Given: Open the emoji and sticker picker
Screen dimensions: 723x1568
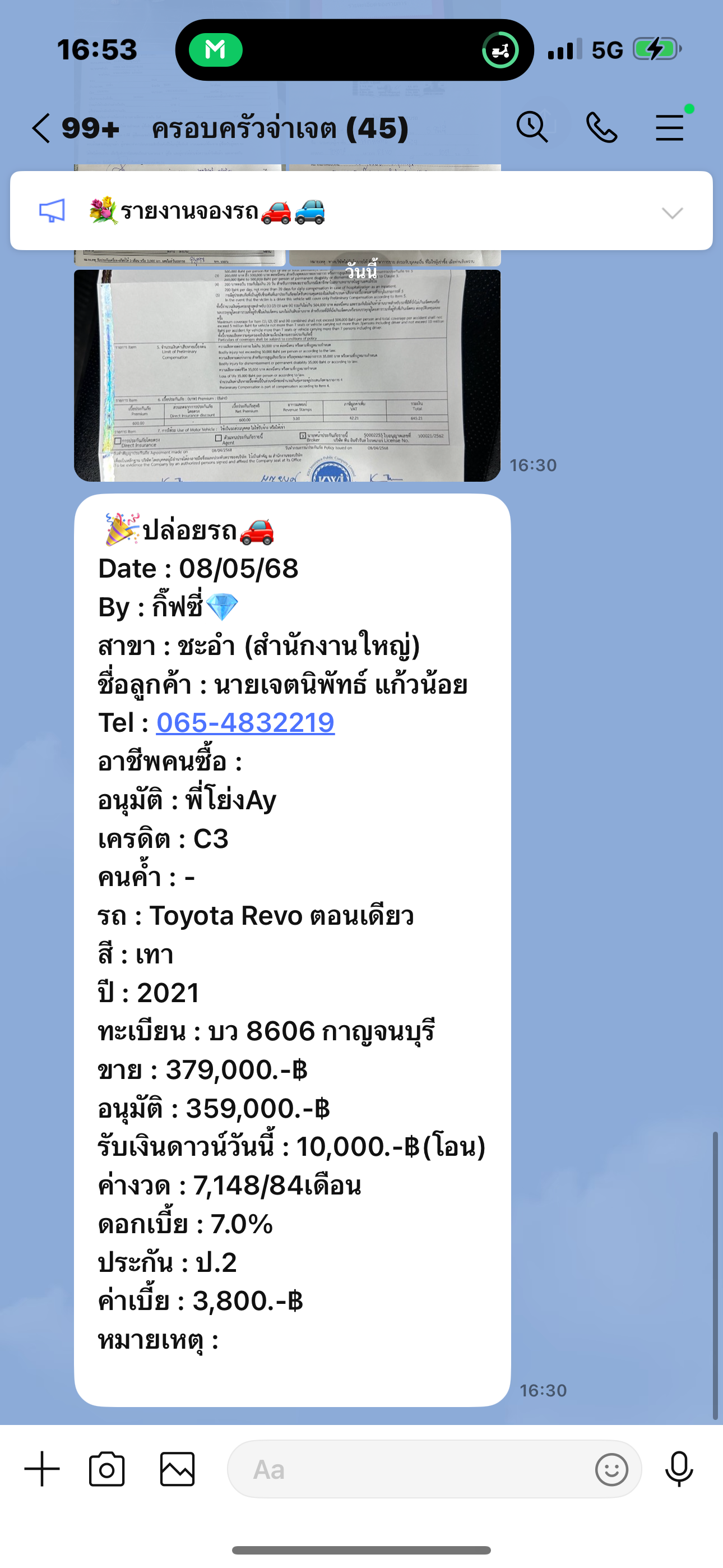Looking at the screenshot, I should [611, 1469].
